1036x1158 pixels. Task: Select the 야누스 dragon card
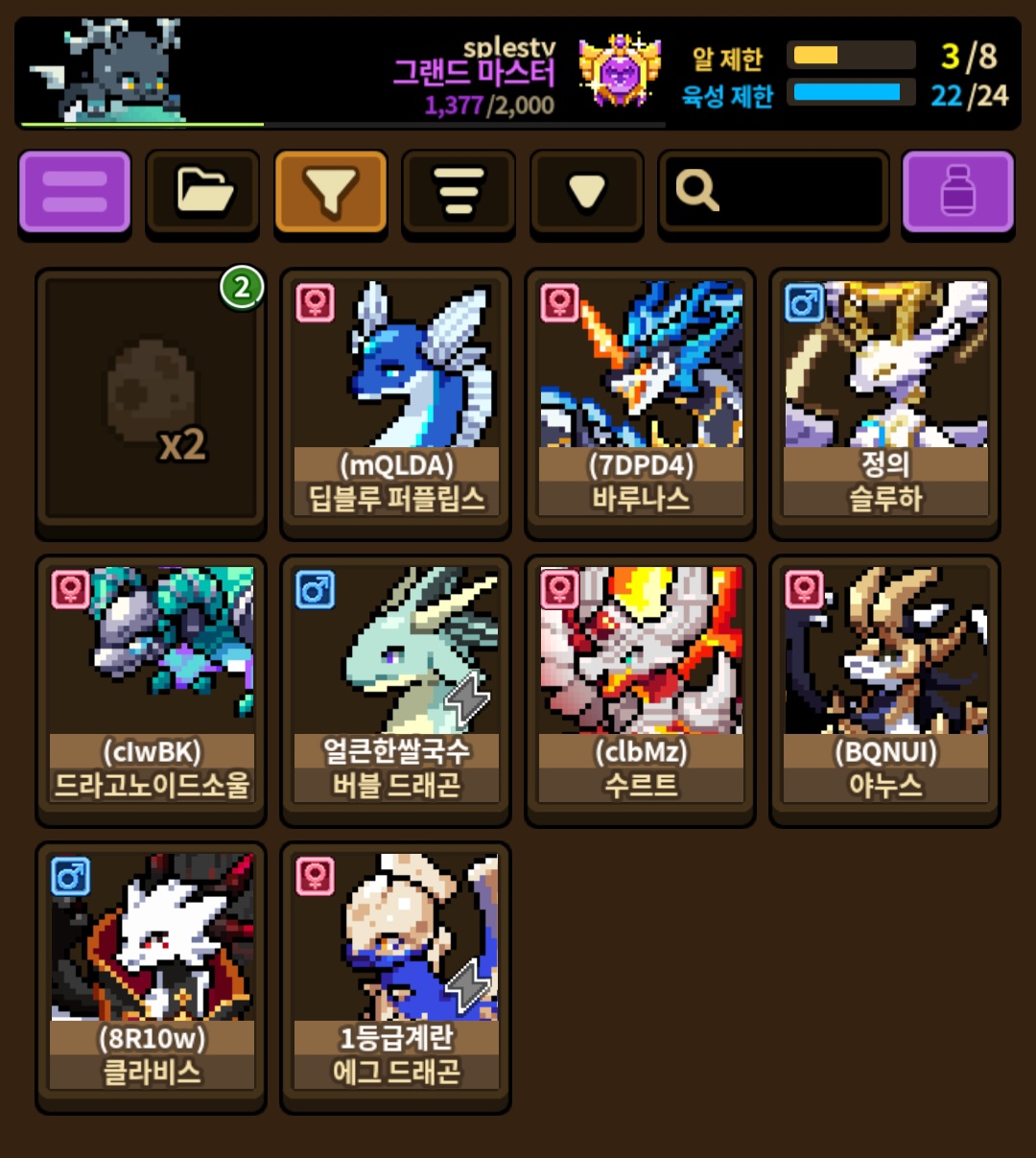[x=885, y=690]
